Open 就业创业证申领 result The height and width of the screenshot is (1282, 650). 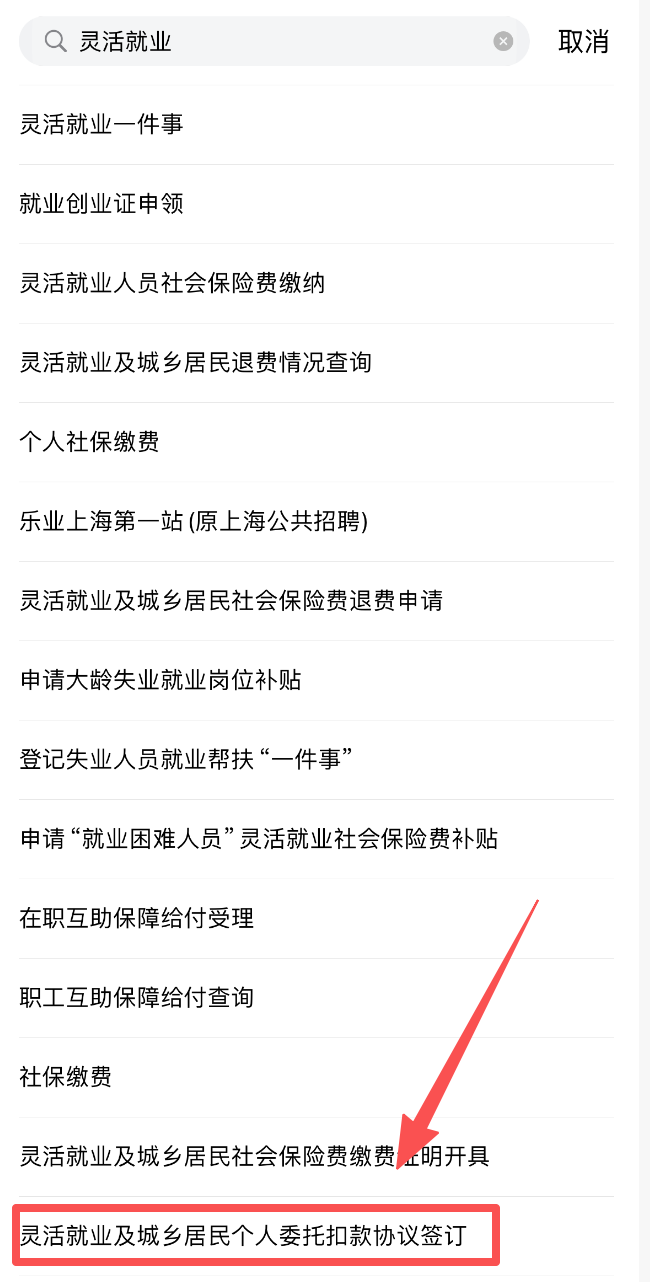tap(102, 204)
